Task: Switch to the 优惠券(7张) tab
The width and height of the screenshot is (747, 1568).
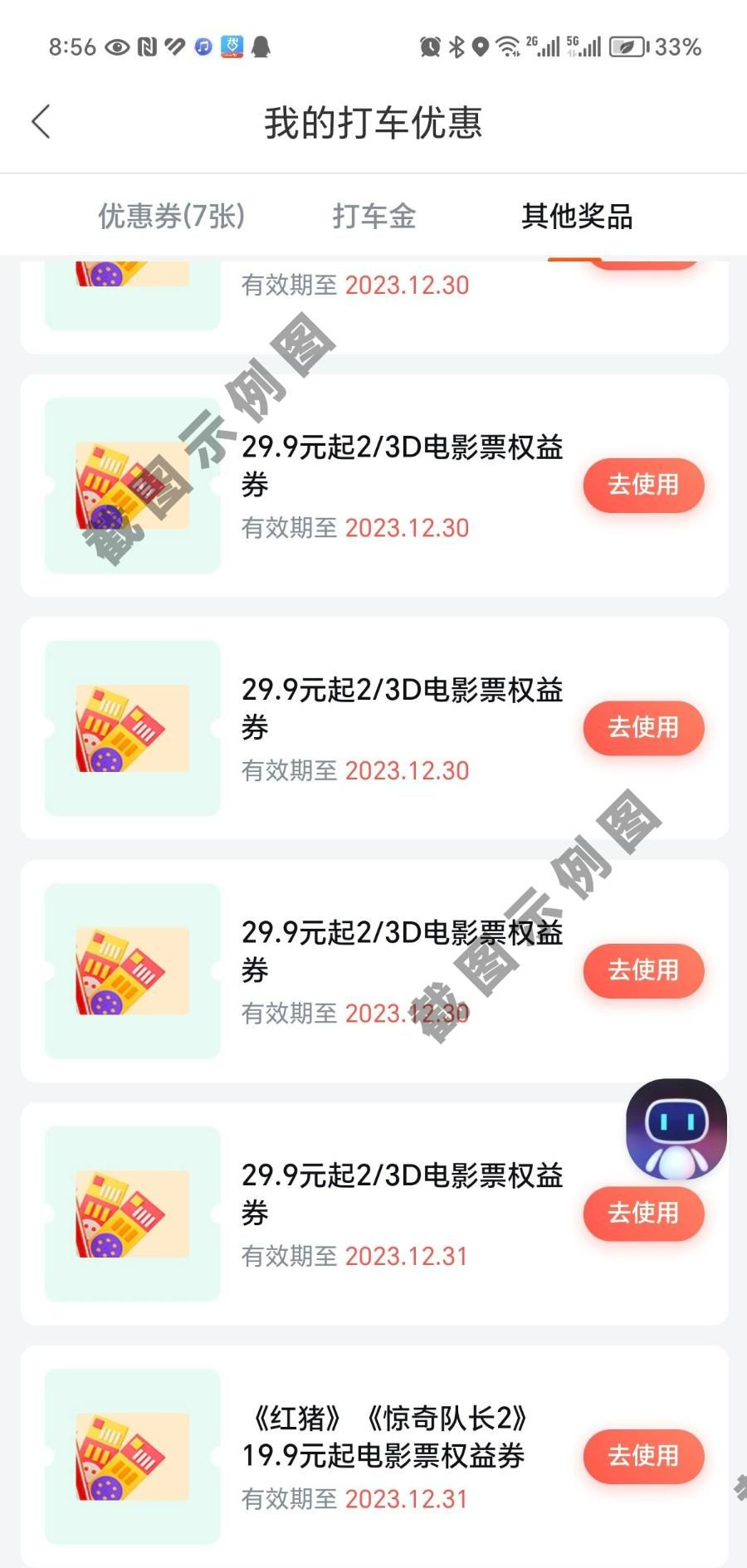Action: [x=172, y=217]
